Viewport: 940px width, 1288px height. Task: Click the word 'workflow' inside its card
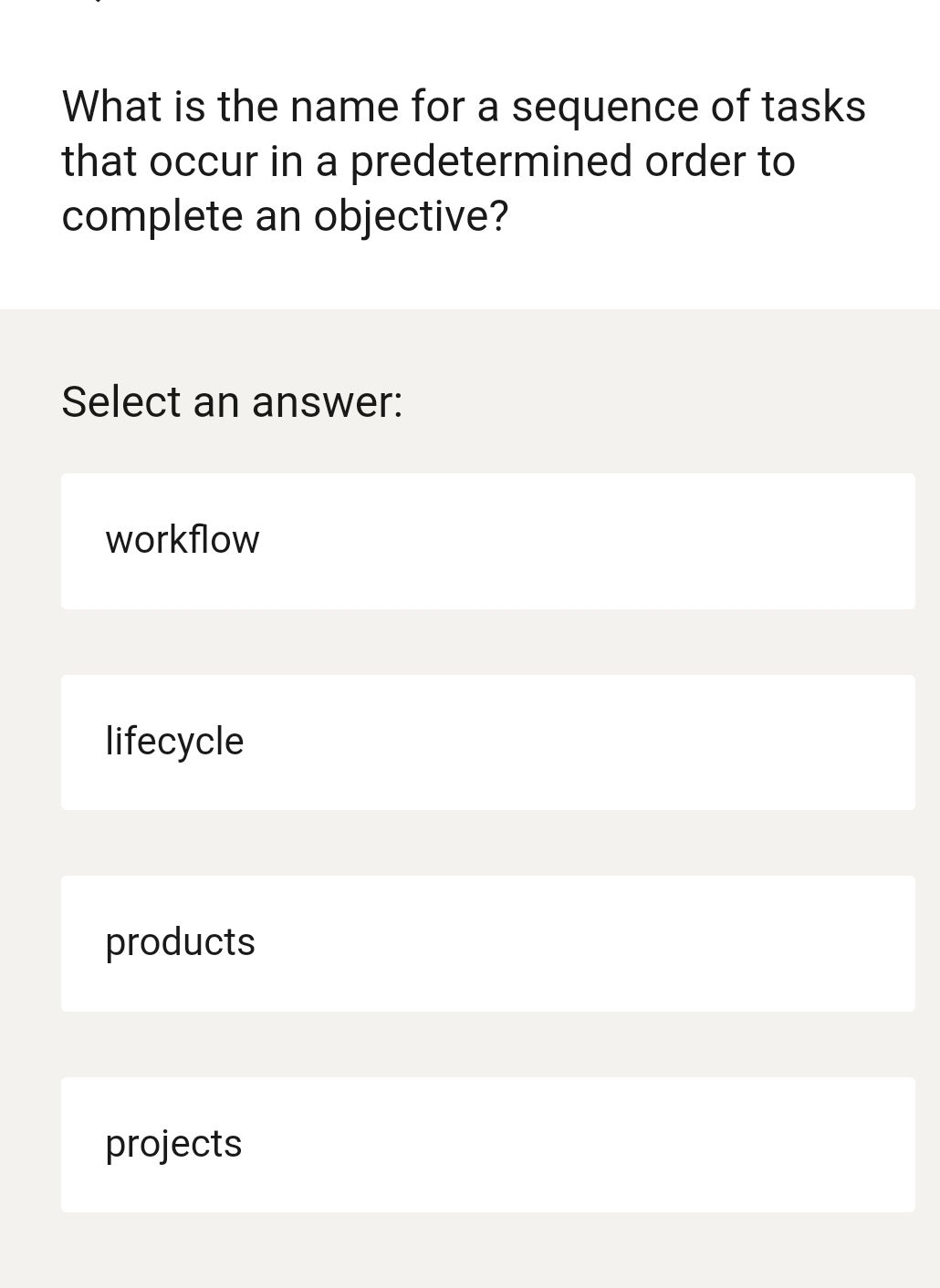(x=182, y=540)
